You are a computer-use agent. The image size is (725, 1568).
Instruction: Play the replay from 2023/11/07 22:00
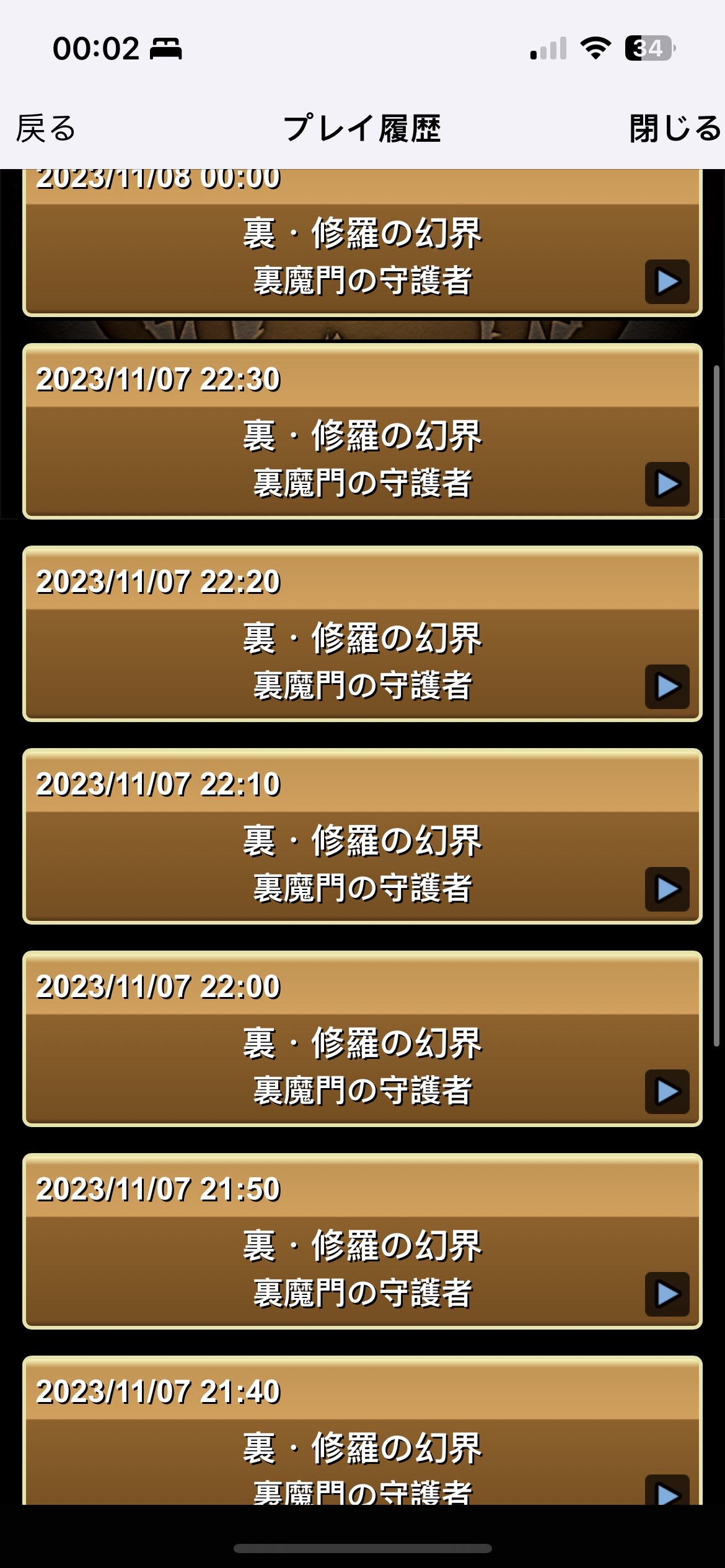point(667,1092)
